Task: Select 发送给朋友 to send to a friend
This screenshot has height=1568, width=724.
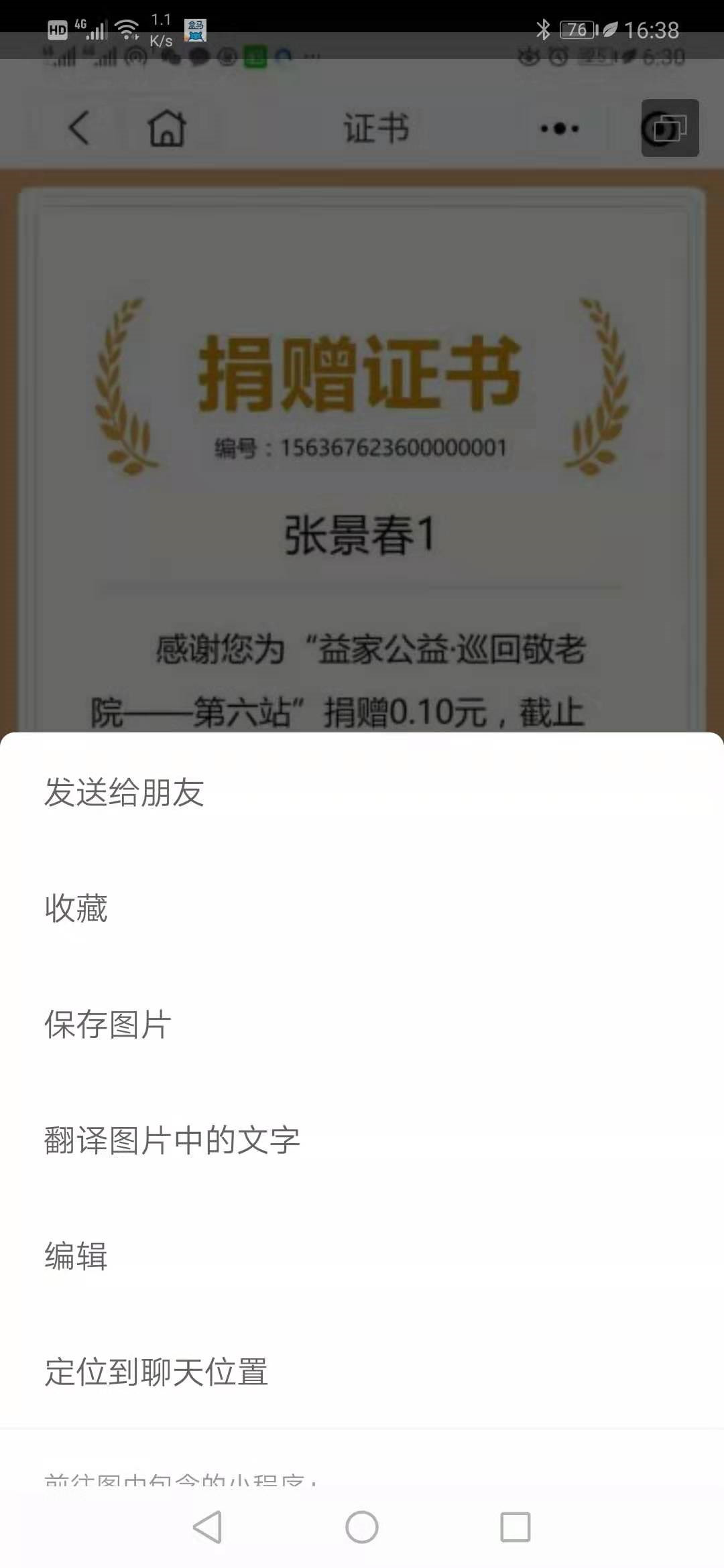Action: click(x=125, y=792)
